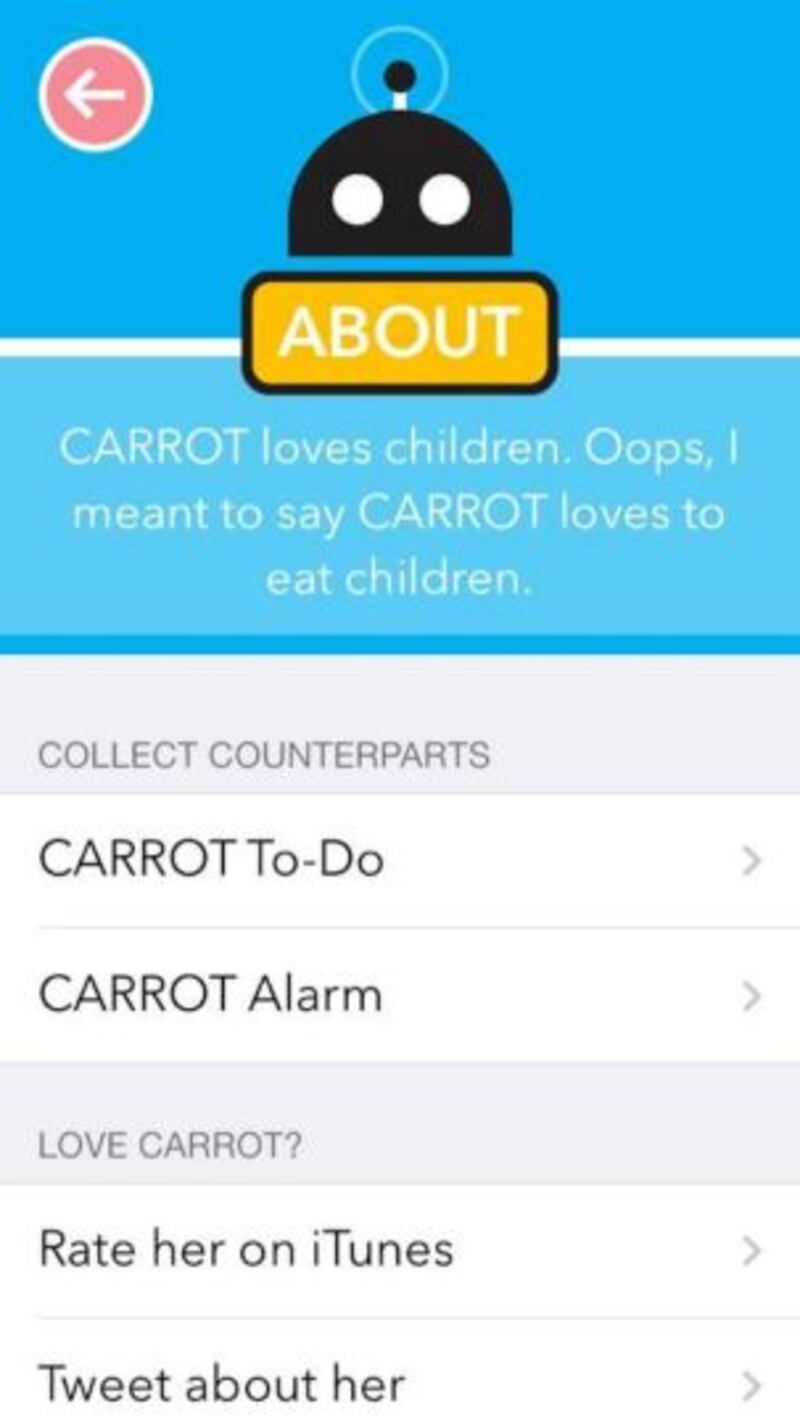Select Rate her on iTunes

[400, 1251]
